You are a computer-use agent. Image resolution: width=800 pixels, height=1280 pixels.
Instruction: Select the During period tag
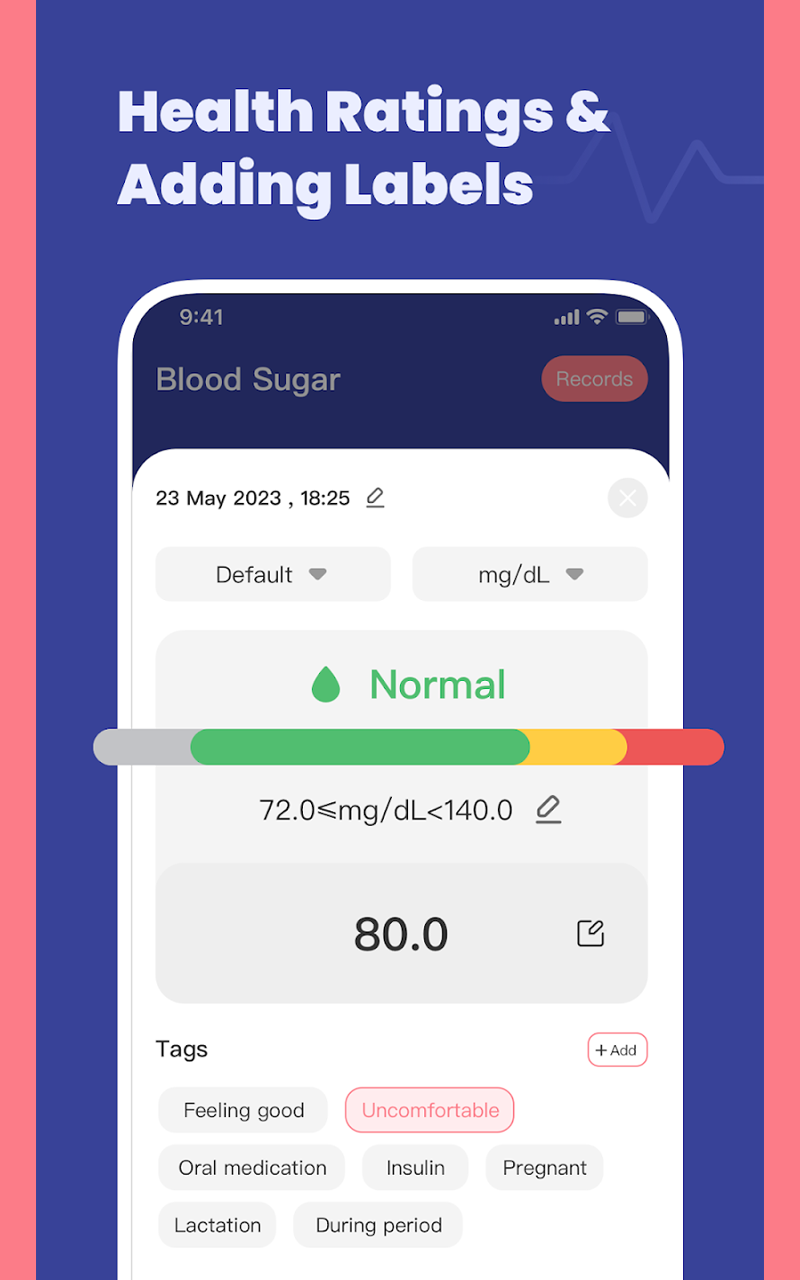point(378,1225)
